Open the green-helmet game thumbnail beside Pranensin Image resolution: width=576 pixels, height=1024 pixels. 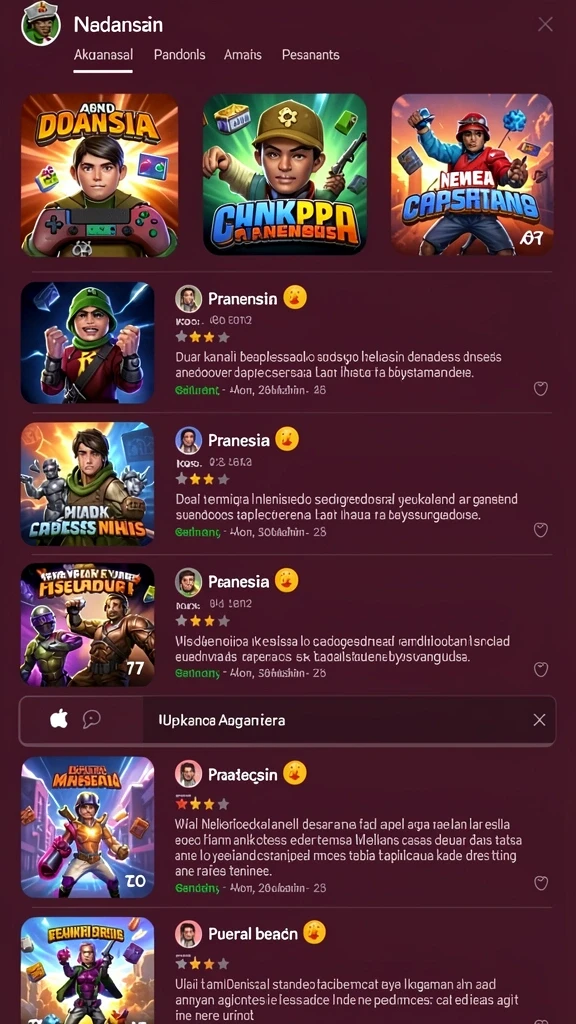tap(88, 343)
